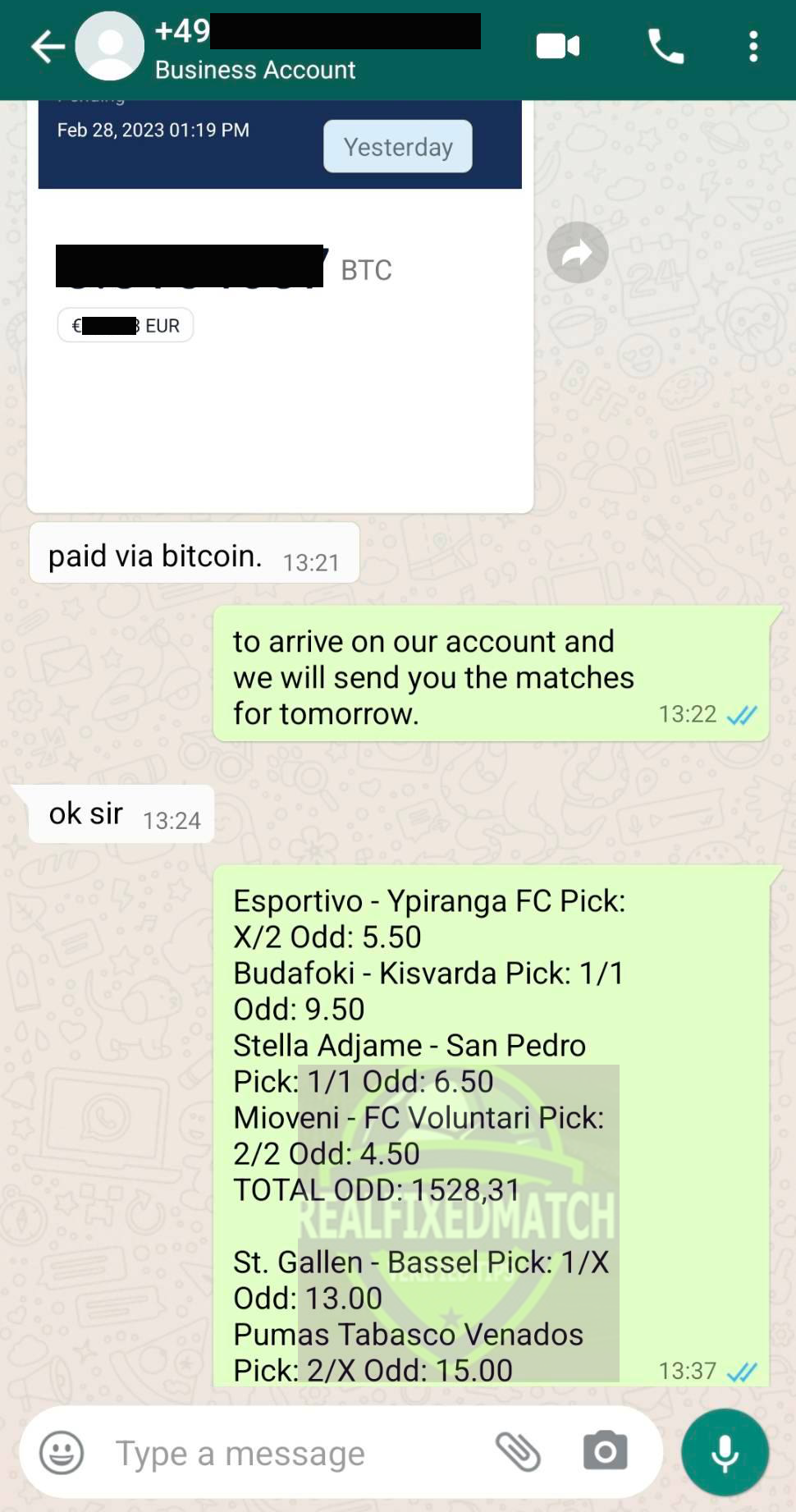Forward the BTC payment image
Viewport: 796px width, 1512px height.
(578, 252)
